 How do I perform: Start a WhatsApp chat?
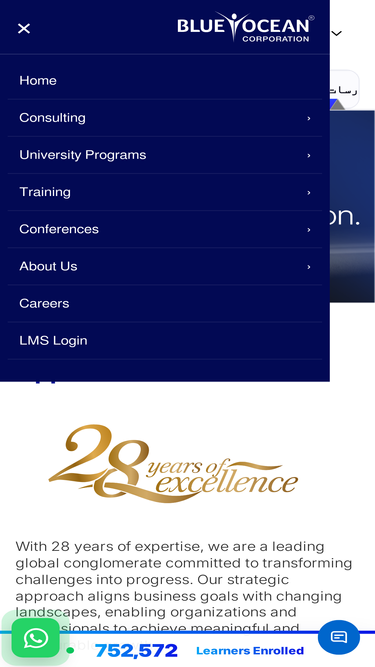pos(36,638)
